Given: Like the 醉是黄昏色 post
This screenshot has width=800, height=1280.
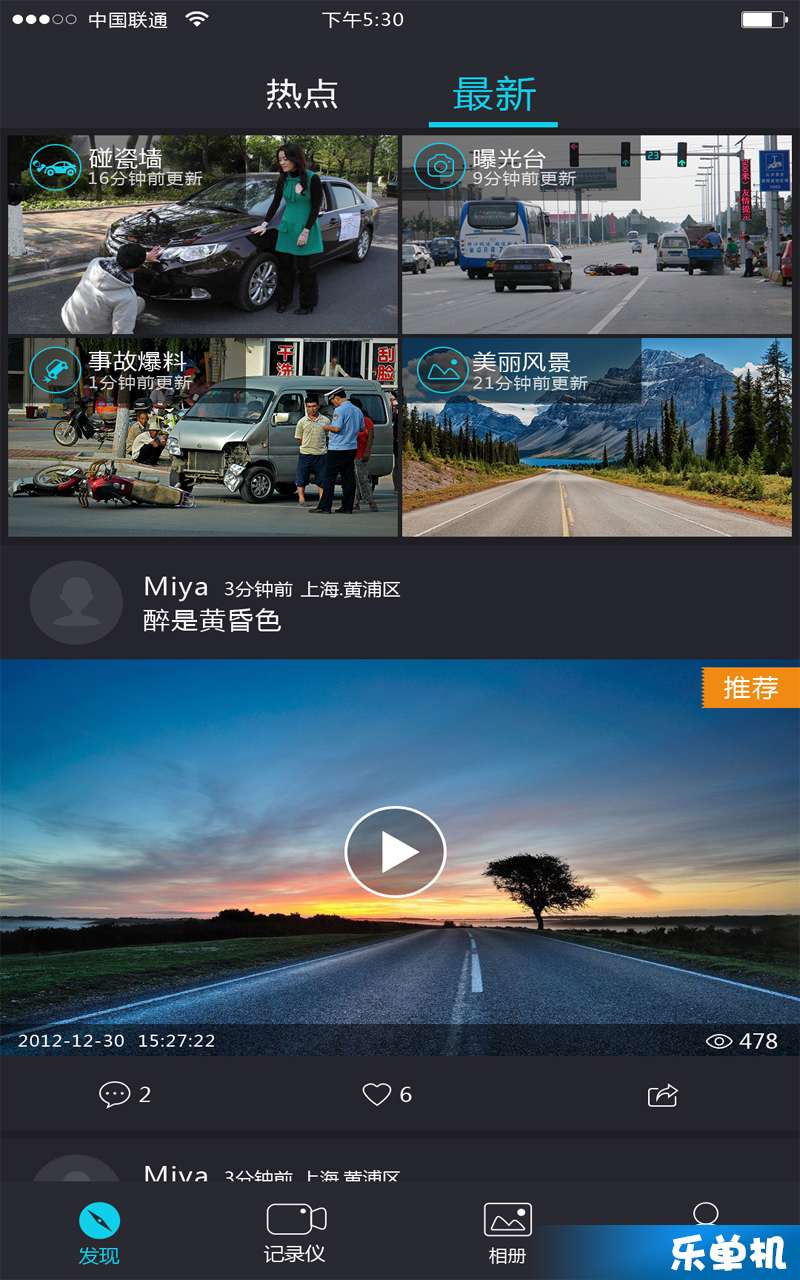Looking at the screenshot, I should (x=387, y=1094).
